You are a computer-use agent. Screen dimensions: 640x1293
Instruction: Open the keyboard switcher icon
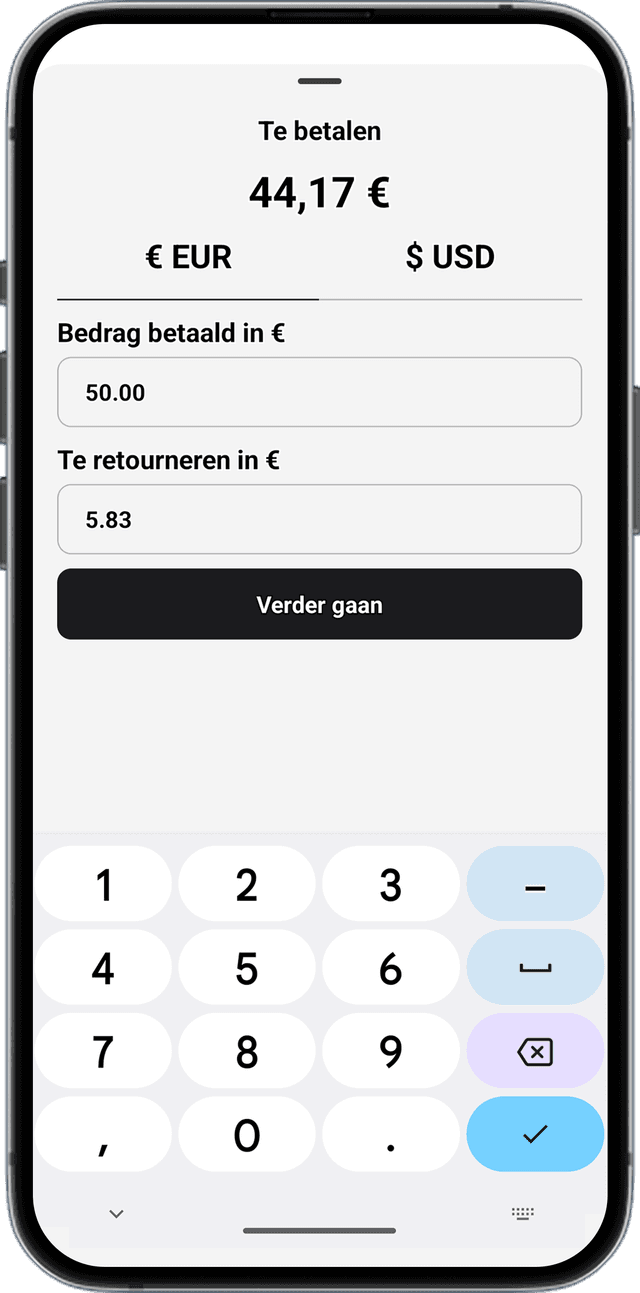tap(522, 1214)
